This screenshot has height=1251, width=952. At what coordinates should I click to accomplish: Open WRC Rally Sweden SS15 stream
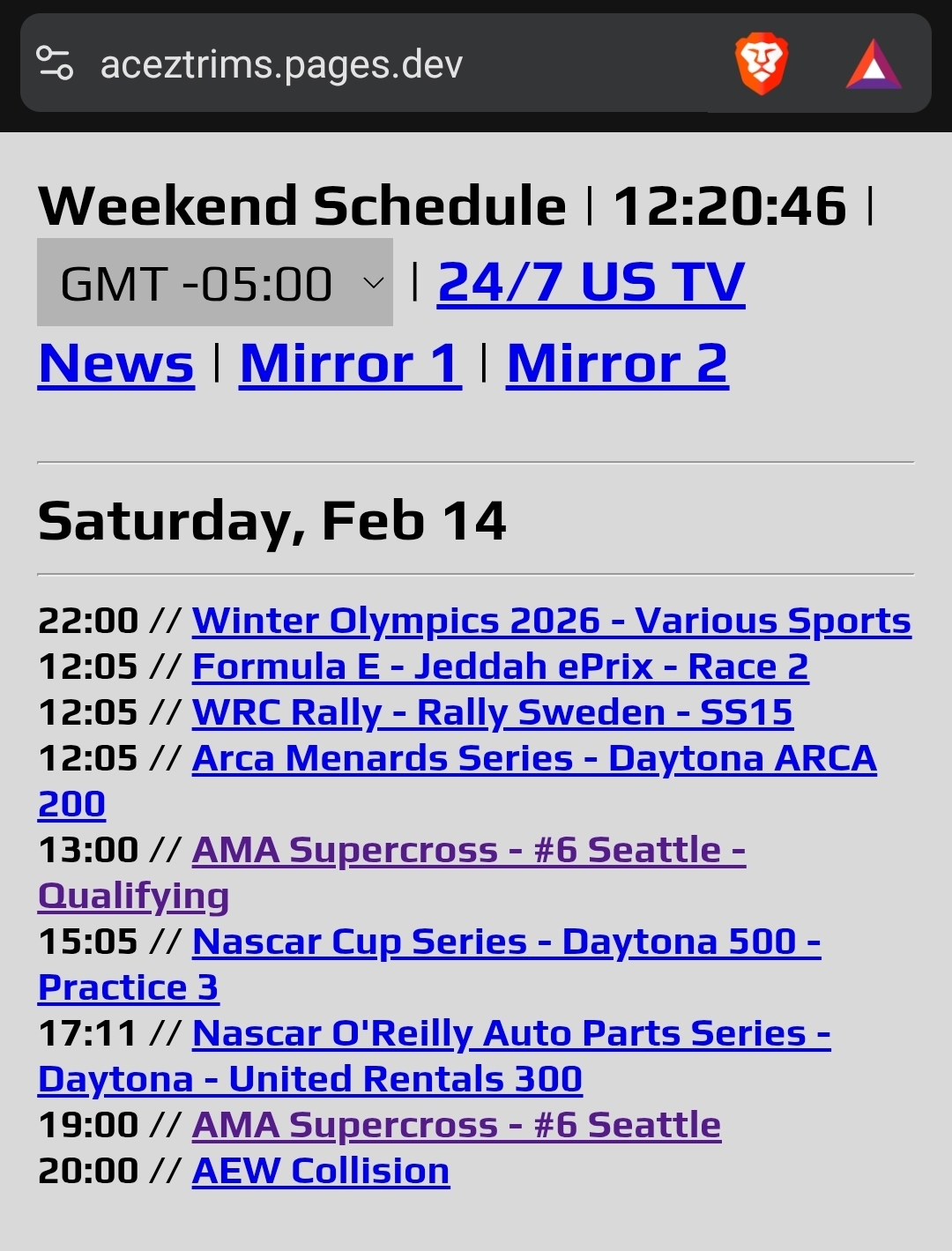click(493, 712)
